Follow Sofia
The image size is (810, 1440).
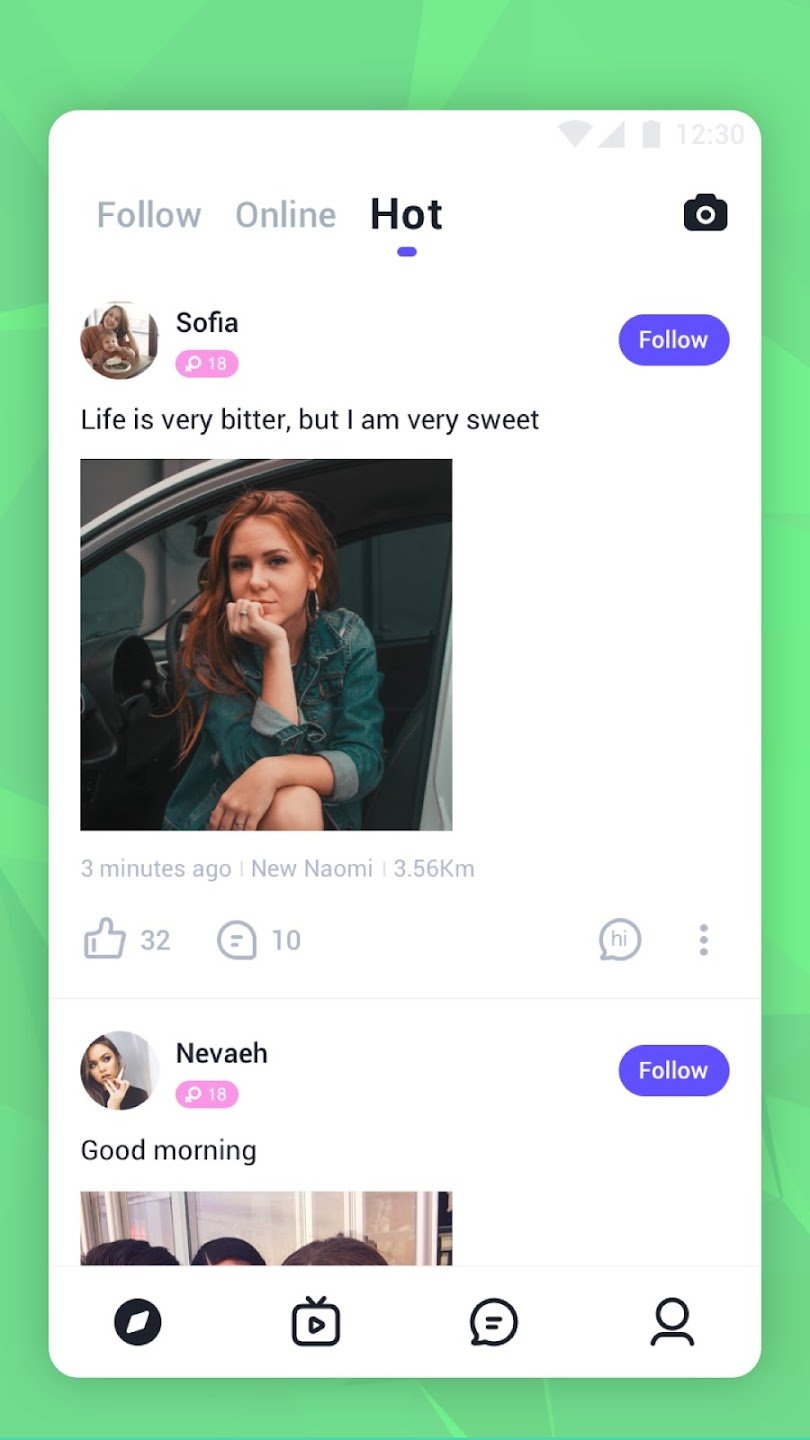pos(673,340)
